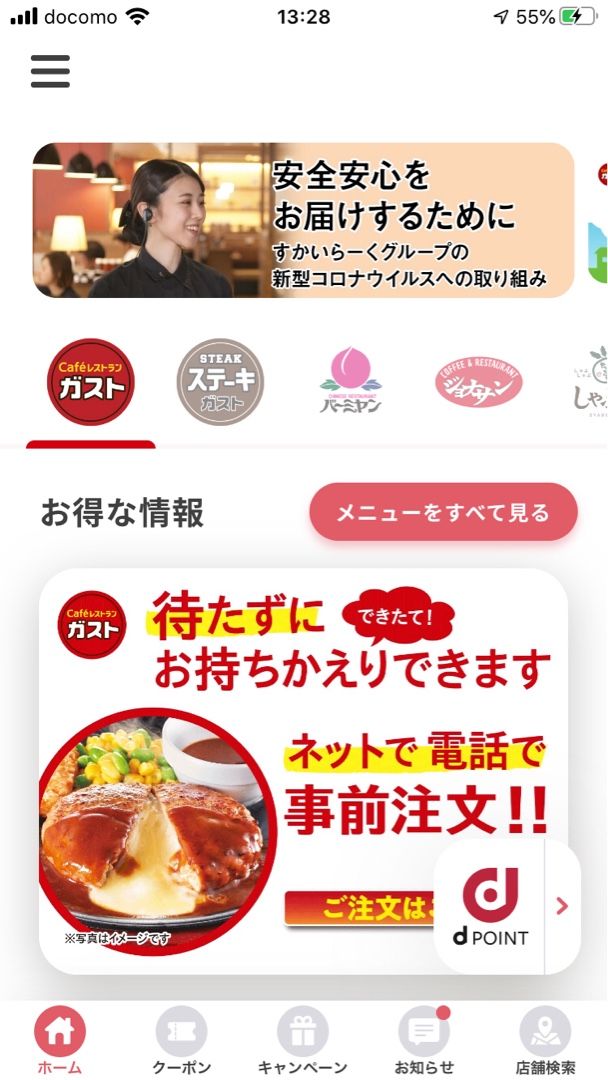608x1080 pixels.
Task: Expand the arrow next to d POINT
Action: 562,906
